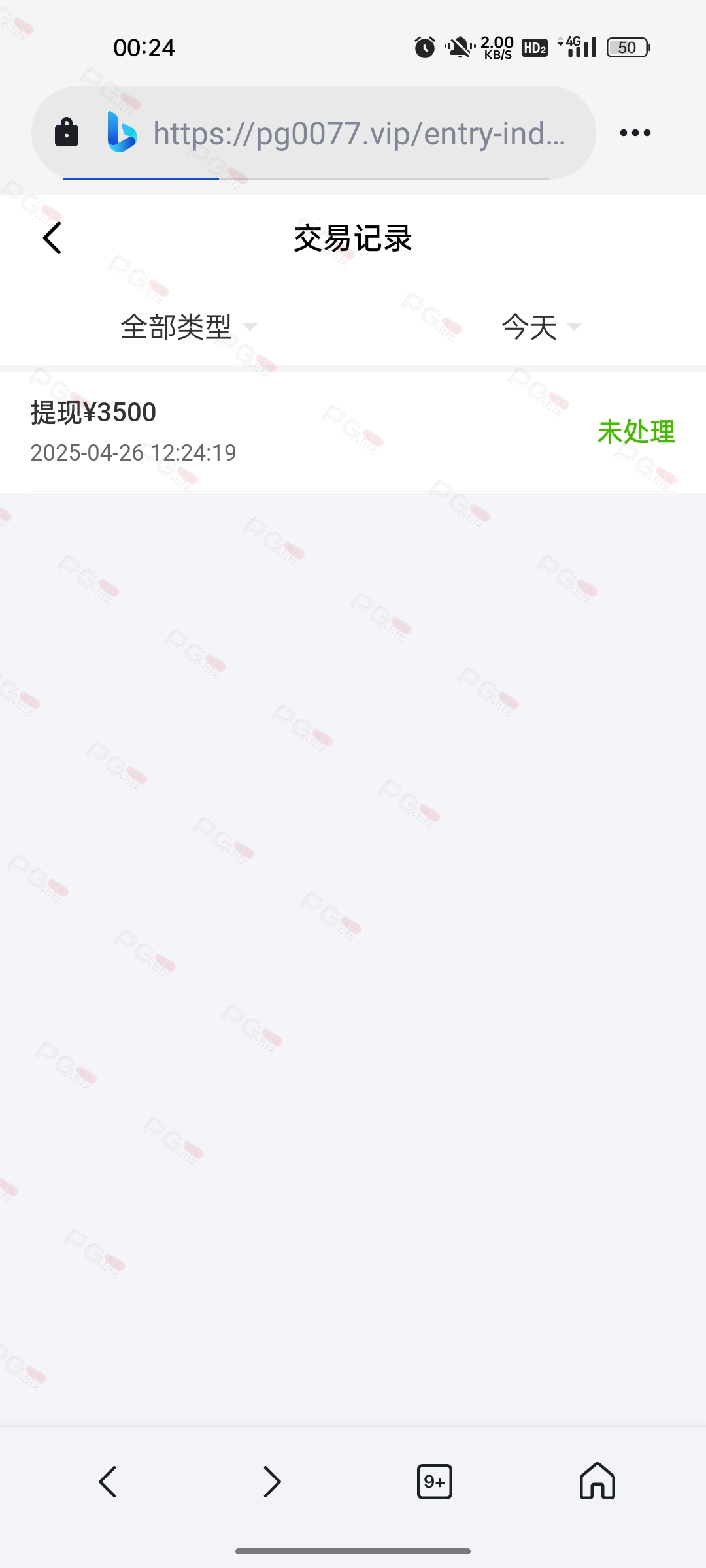Expand the 全部类型 filter dropdown
Screen dimensions: 706x1568
189,327
